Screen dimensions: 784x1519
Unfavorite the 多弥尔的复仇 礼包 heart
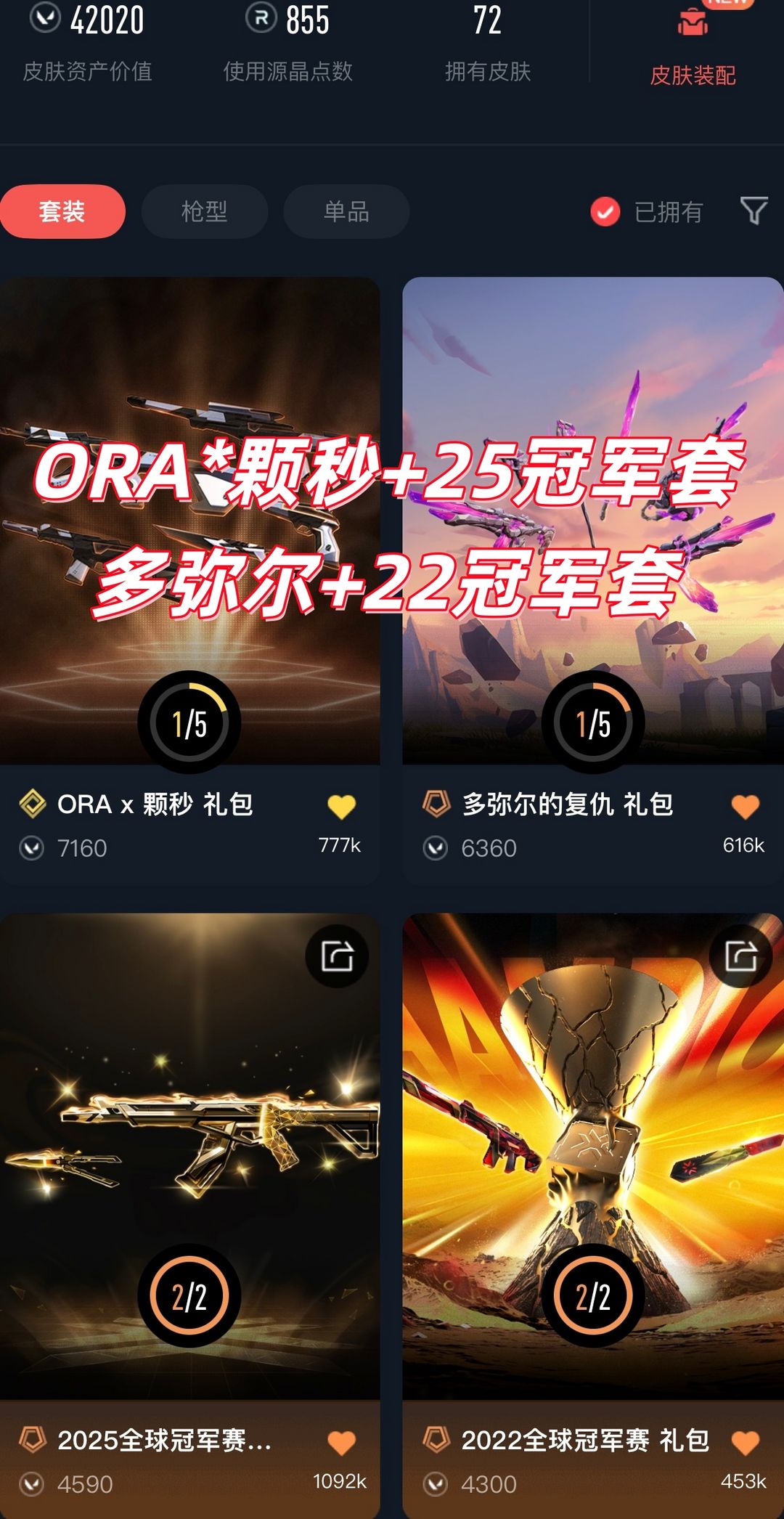coord(745,805)
